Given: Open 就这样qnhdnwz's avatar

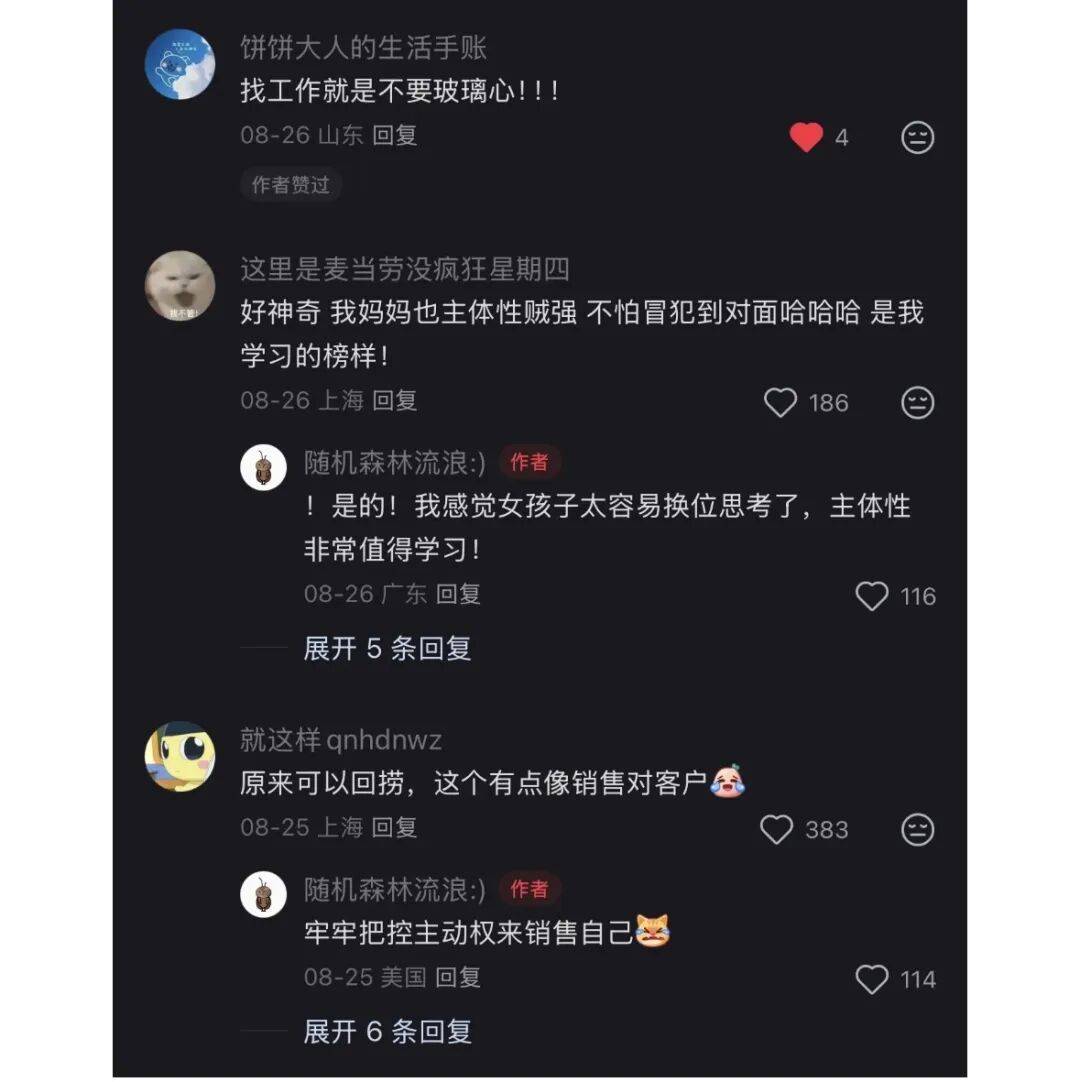Looking at the screenshot, I should [180, 756].
